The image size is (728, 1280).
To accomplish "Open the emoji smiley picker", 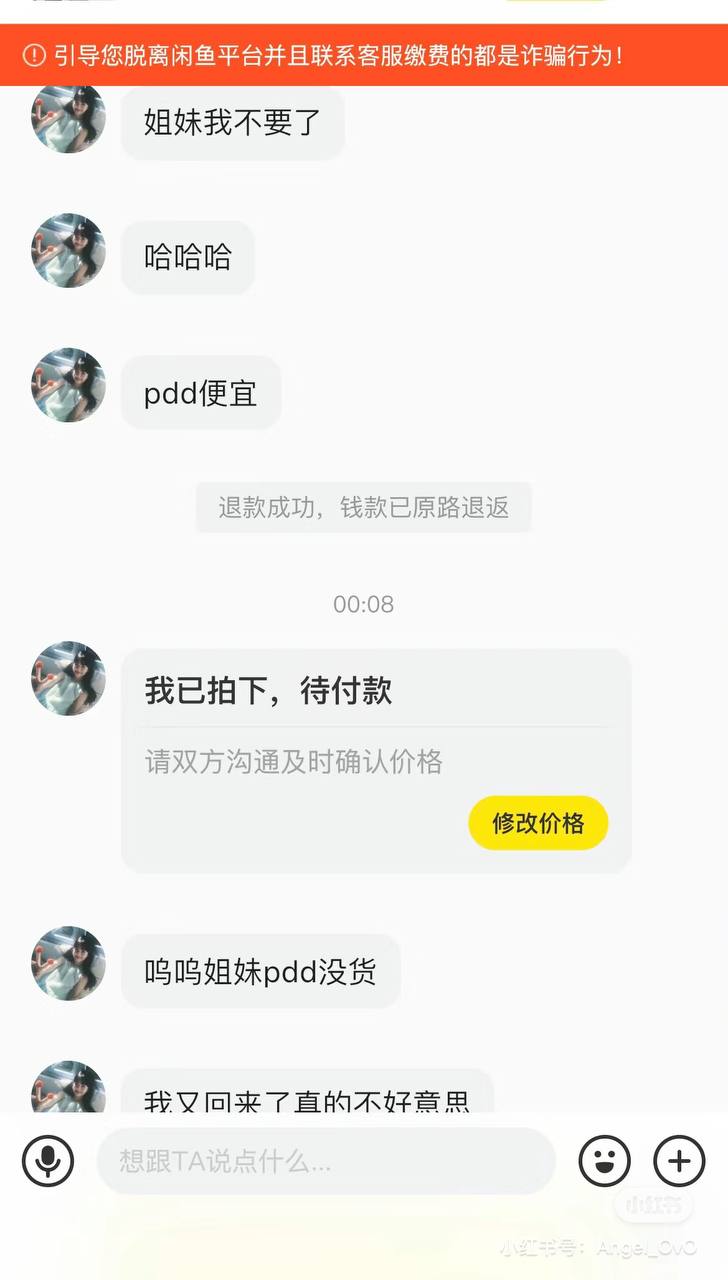I will [604, 1161].
